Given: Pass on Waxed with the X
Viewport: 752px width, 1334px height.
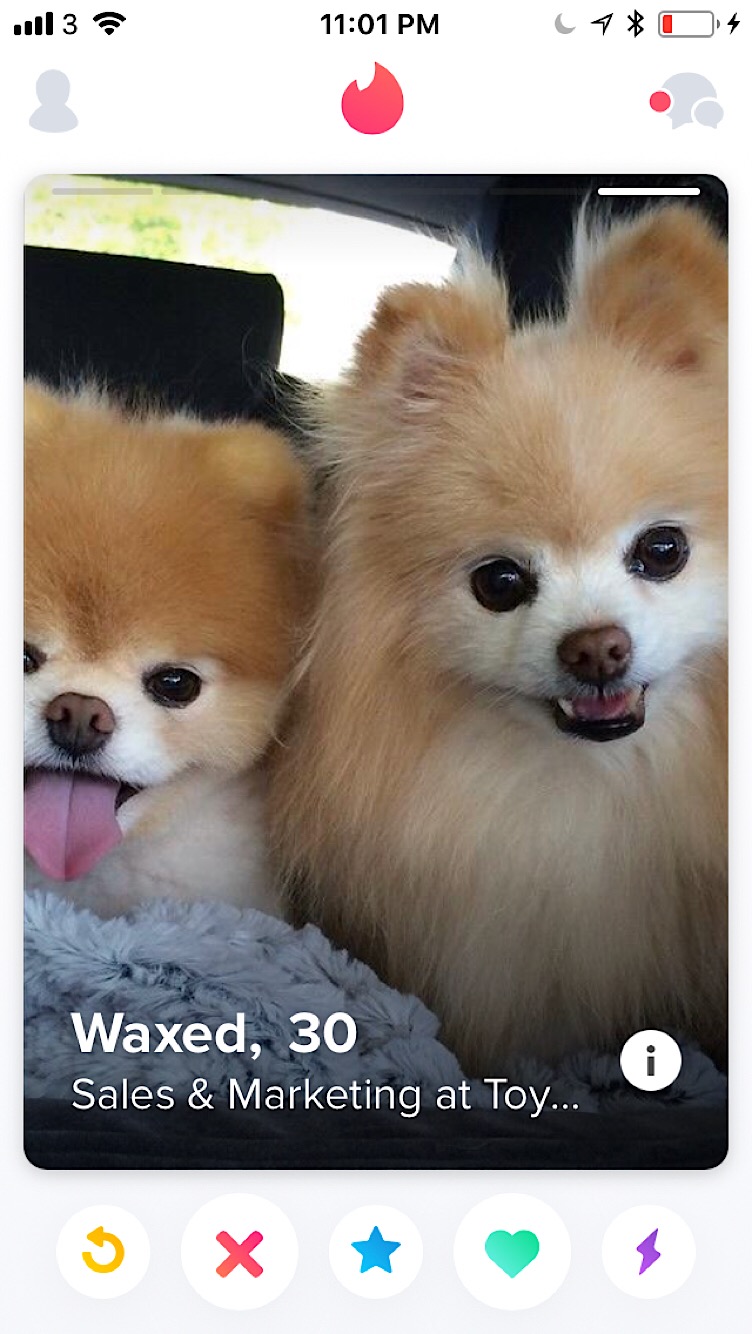Looking at the screenshot, I should tap(240, 1252).
